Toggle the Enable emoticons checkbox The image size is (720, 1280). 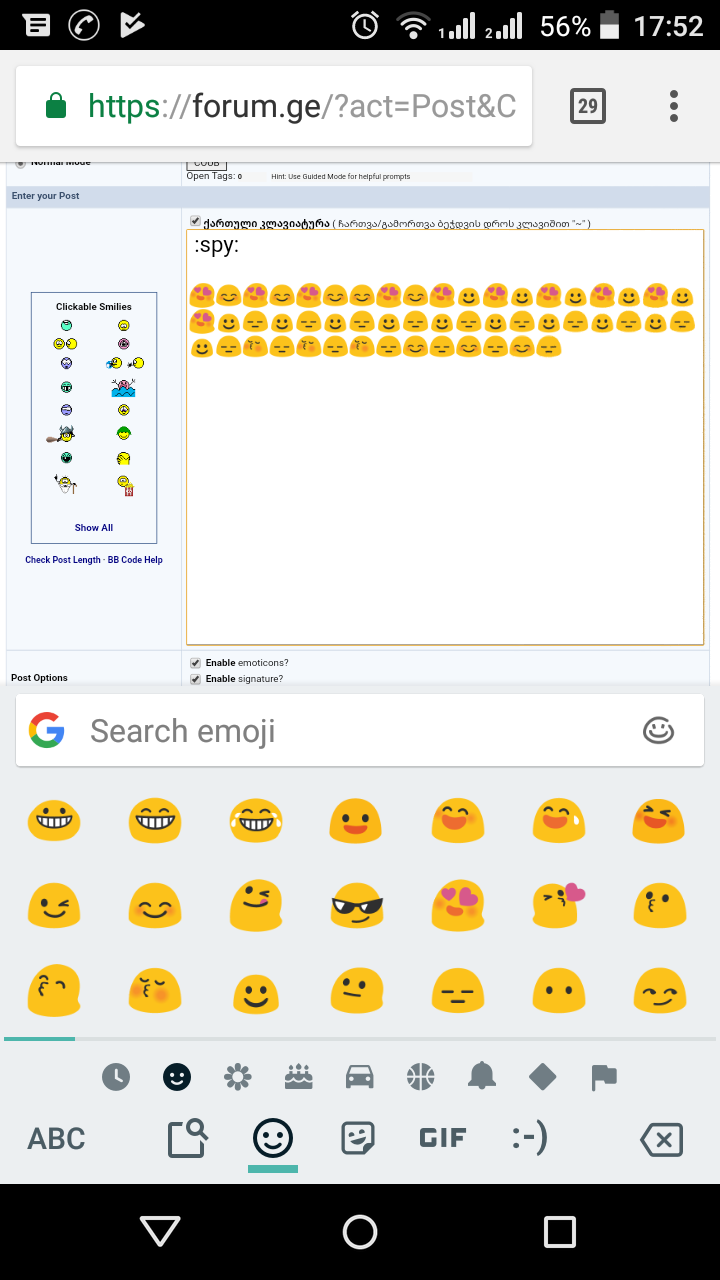coord(195,662)
